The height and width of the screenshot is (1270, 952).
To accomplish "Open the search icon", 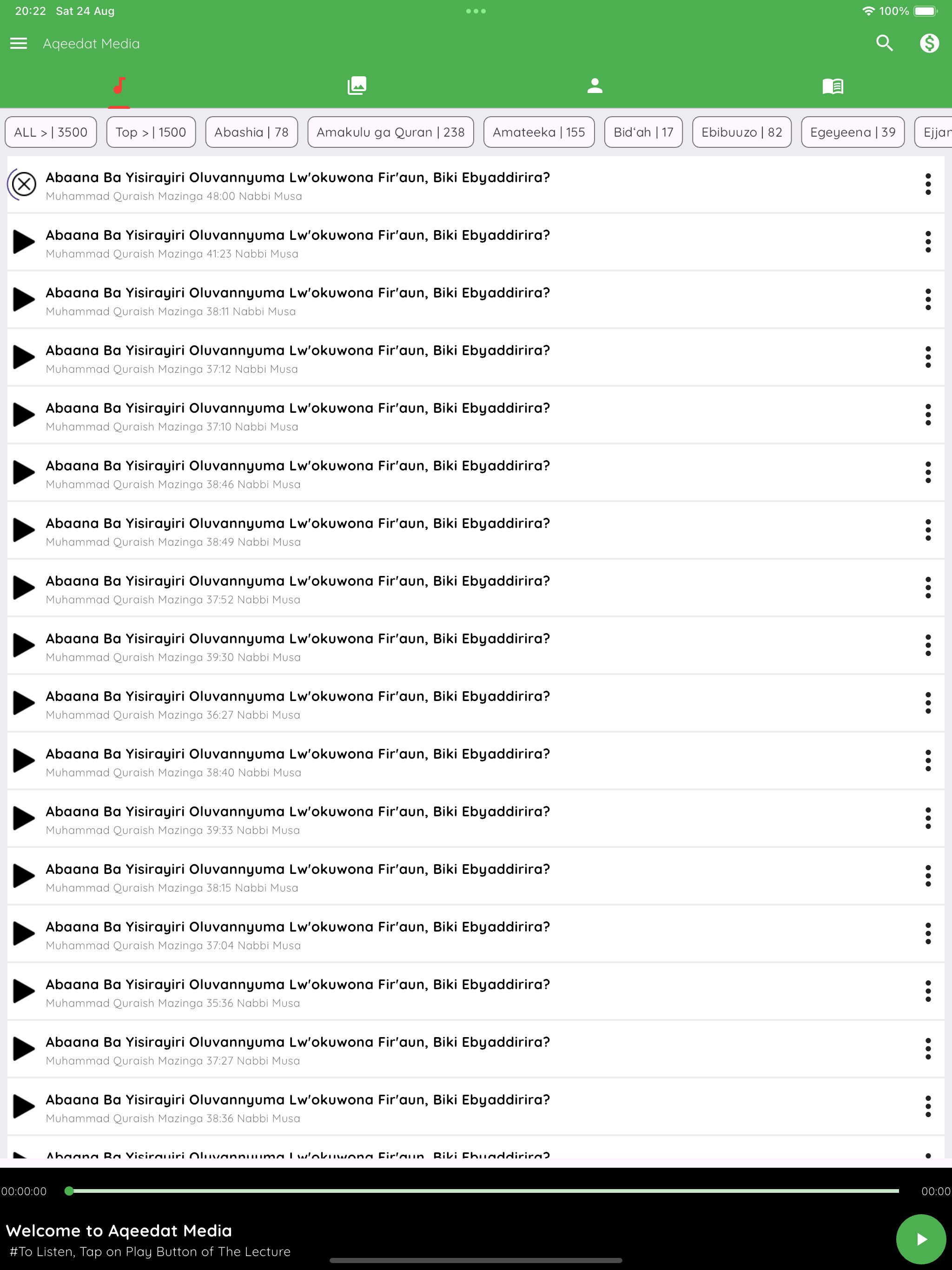I will (884, 44).
